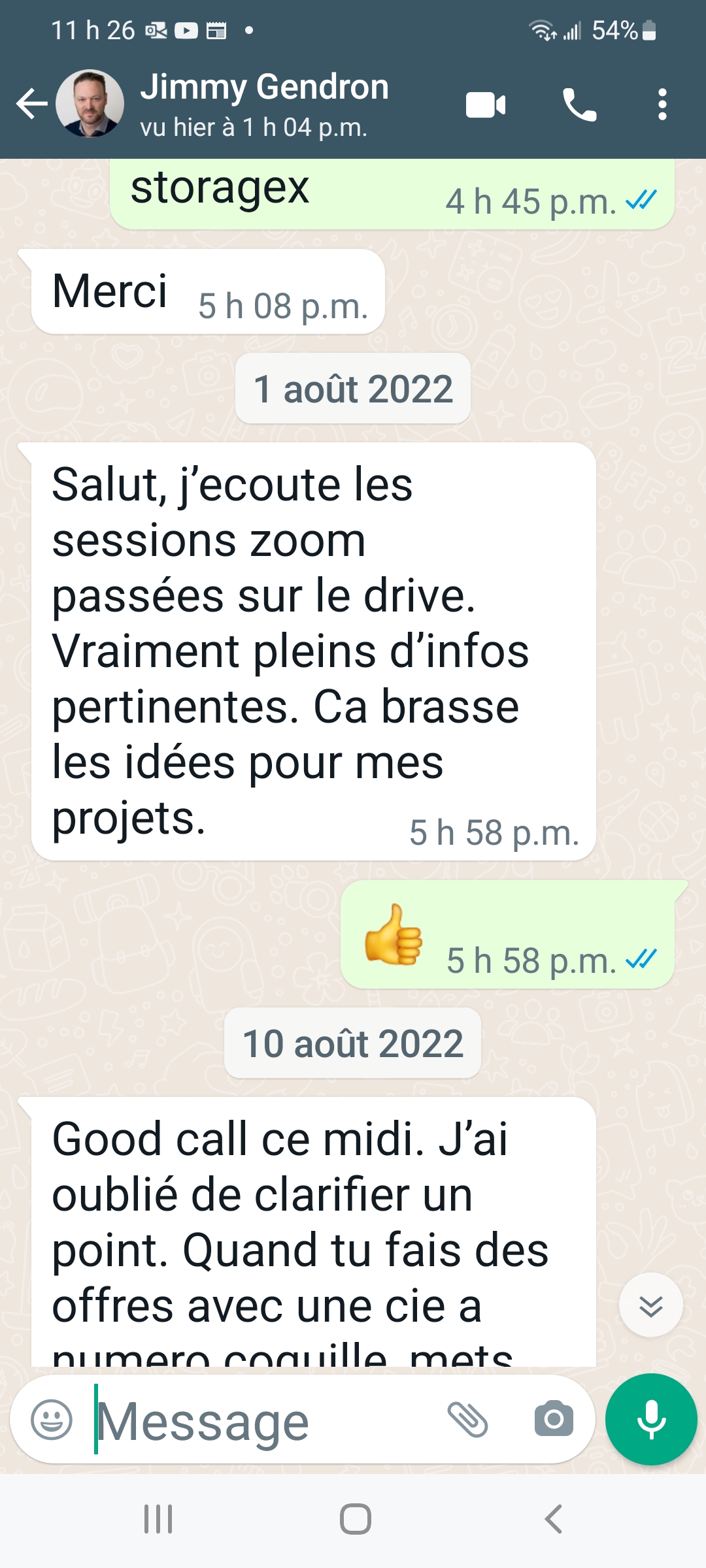This screenshot has height=1568, width=706.
Task: Tap the green microphone voice message button
Action: click(x=651, y=1419)
